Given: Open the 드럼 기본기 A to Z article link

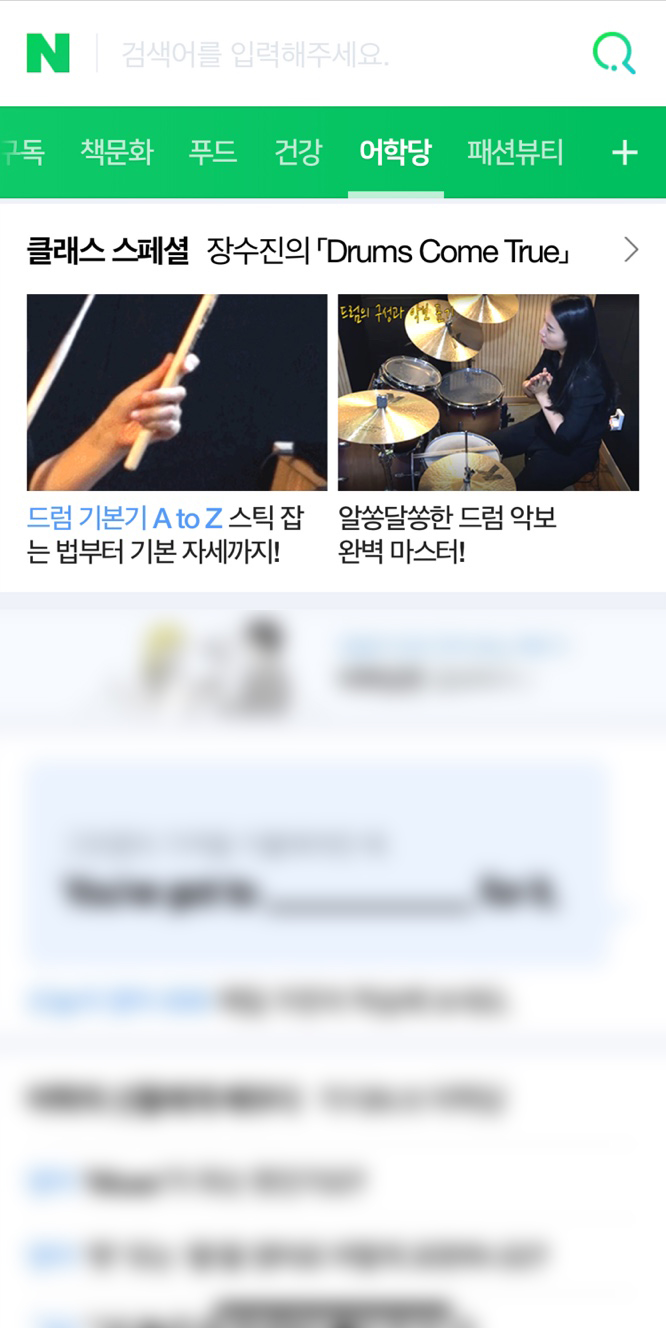Looking at the screenshot, I should pos(166,535).
